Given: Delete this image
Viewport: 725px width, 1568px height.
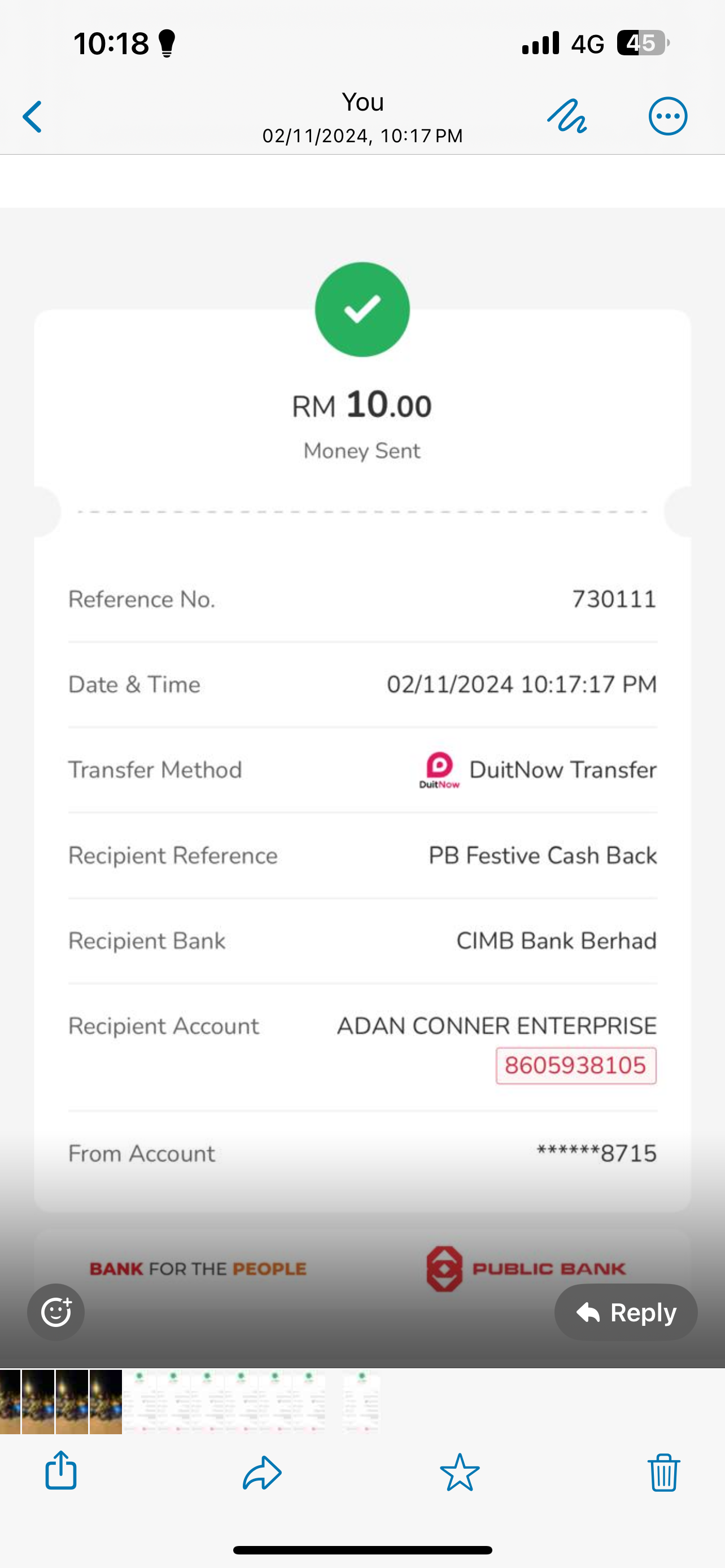Looking at the screenshot, I should pyautogui.click(x=663, y=1472).
